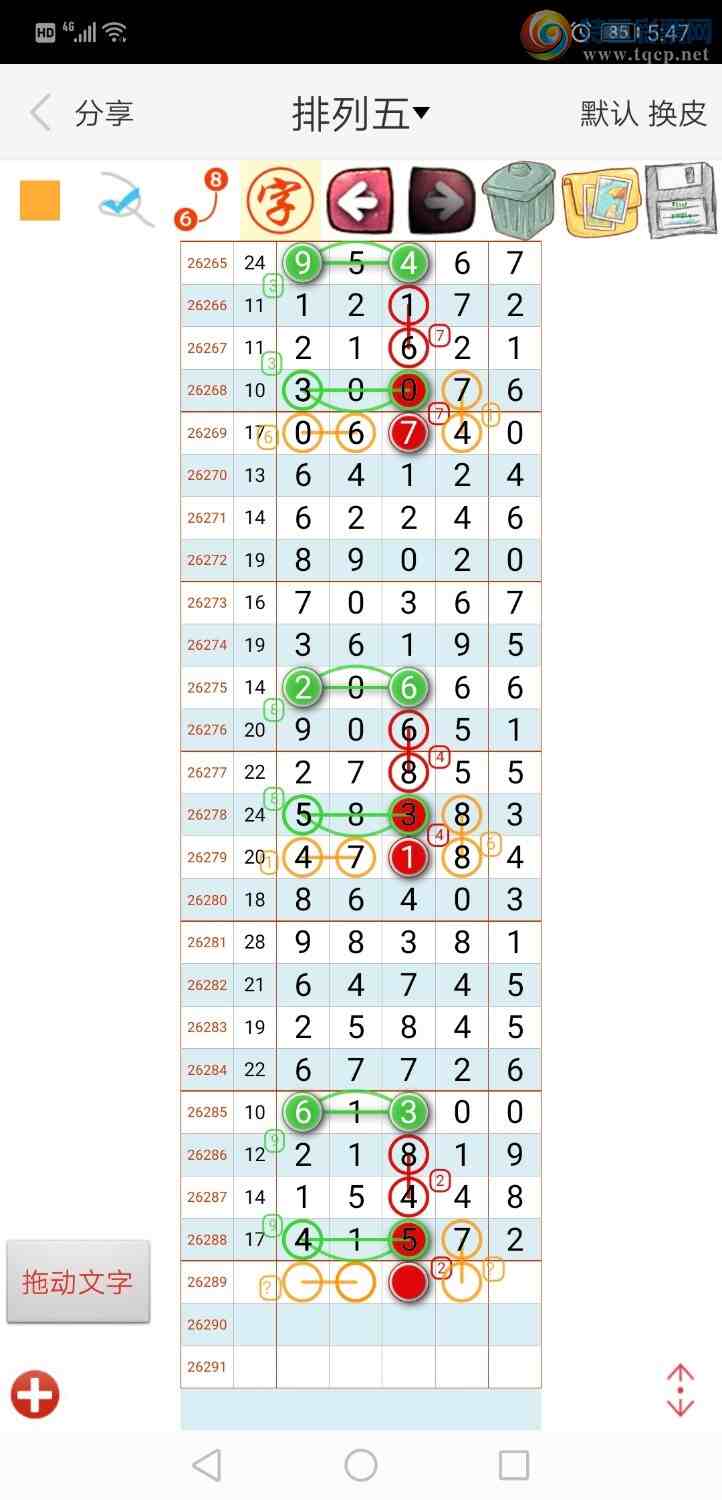Screen dimensions: 722x1500
Task: Tap the red up-down arrows icon
Action: (x=680, y=1390)
